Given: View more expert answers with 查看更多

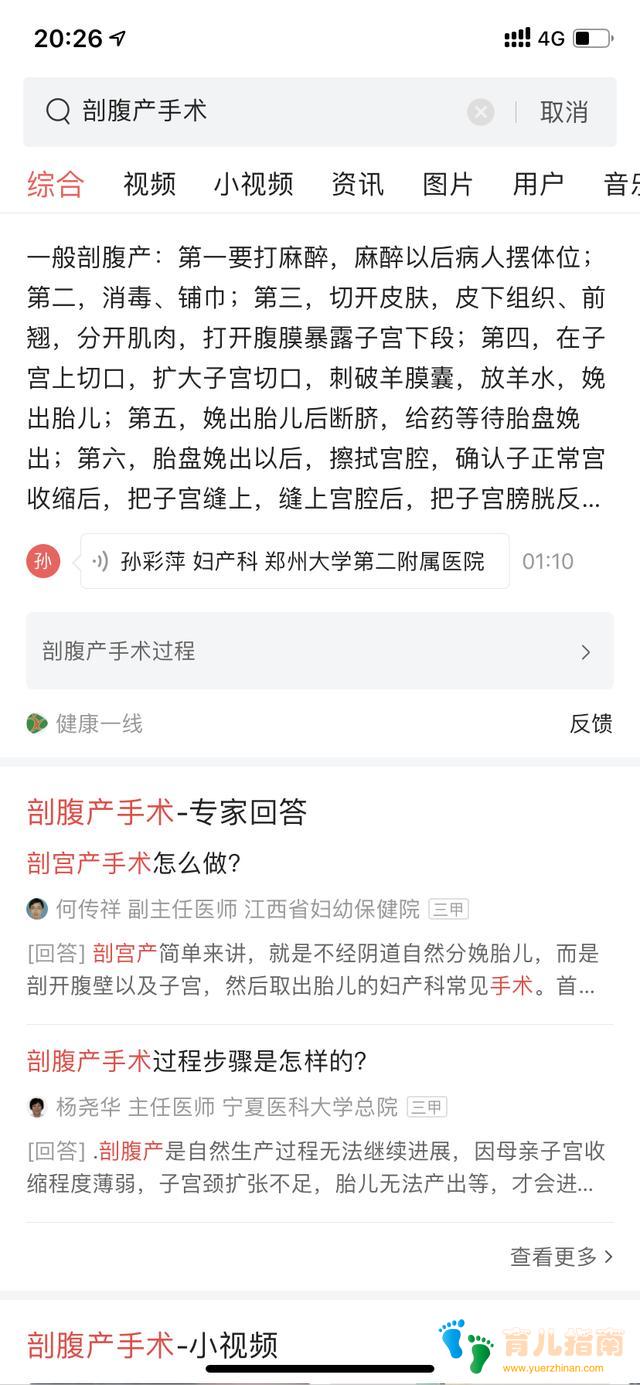Looking at the screenshot, I should [561, 1257].
